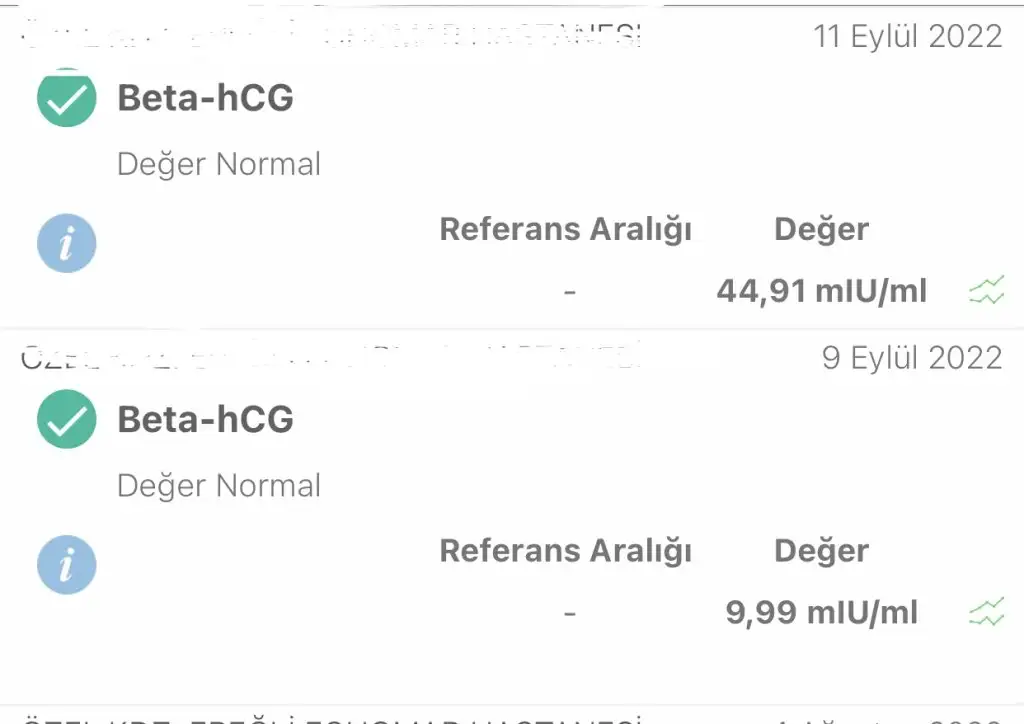1024x724 pixels.
Task: Open info icon for 9 Eylül 2022 Beta-hCG
Action: coord(66,565)
